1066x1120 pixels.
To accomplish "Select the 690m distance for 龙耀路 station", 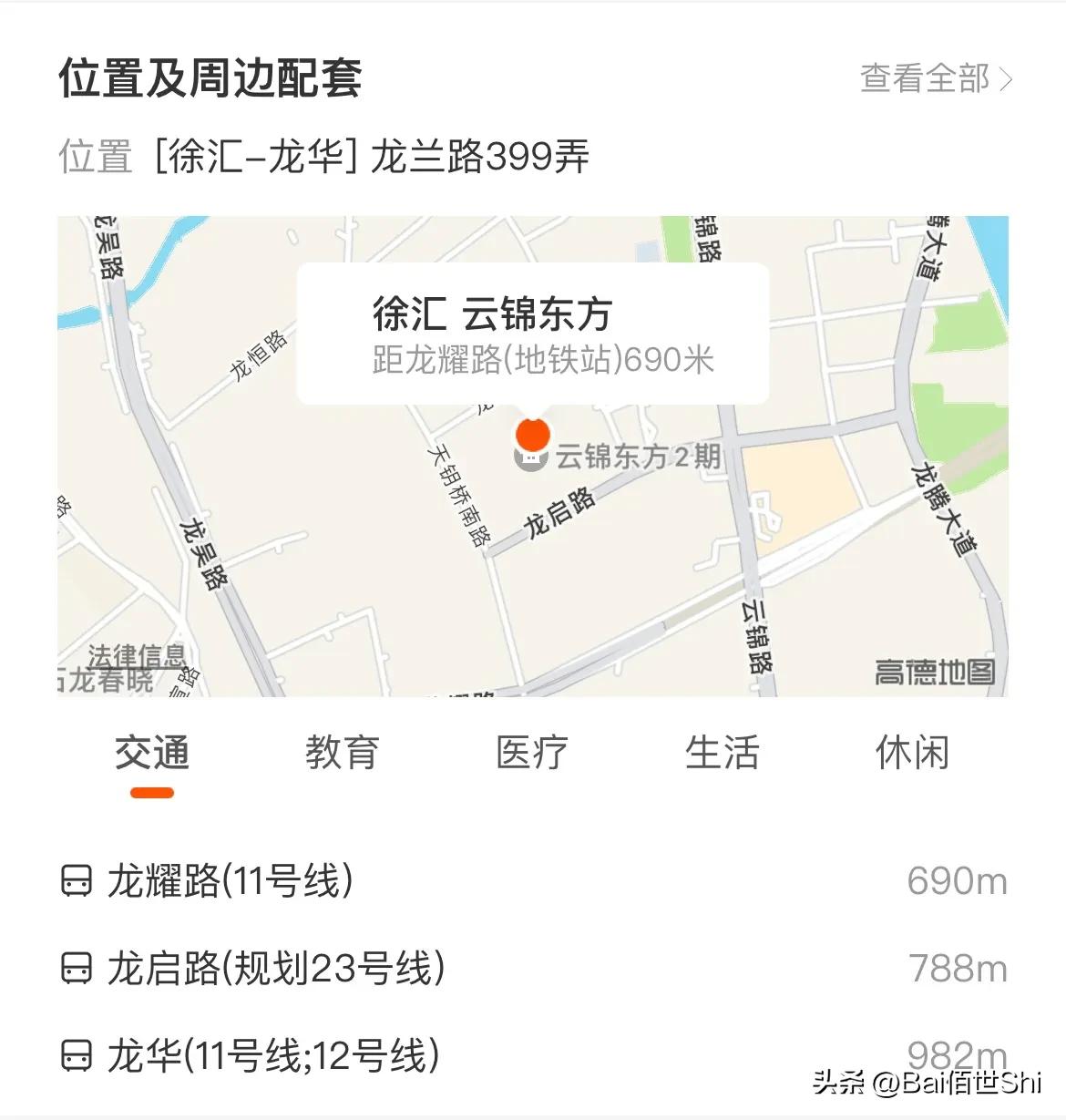I will (x=958, y=880).
